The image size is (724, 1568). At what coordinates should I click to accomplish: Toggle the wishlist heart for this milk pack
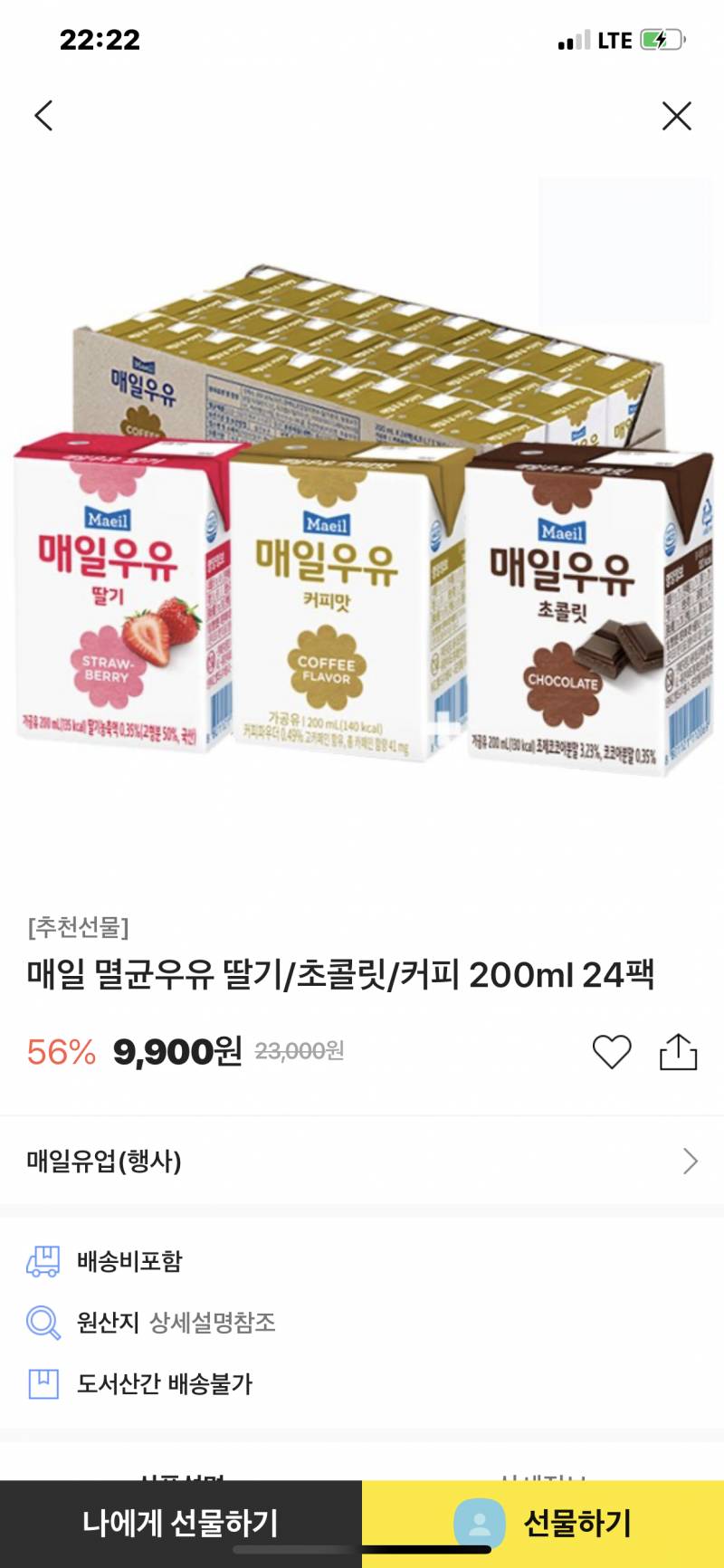pyautogui.click(x=612, y=1051)
